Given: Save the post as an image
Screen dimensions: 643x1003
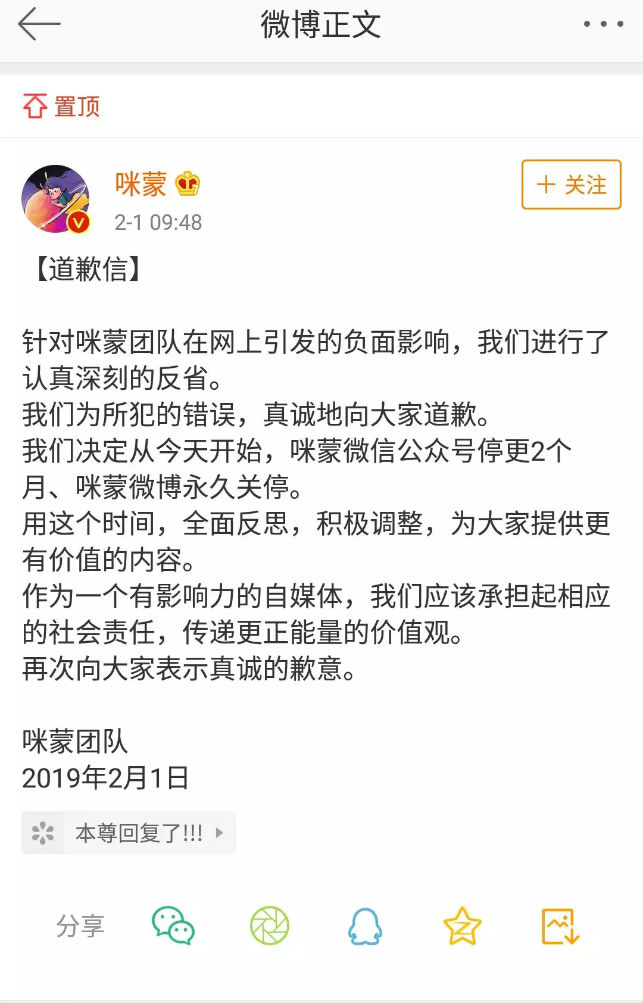Looking at the screenshot, I should click(x=560, y=926).
